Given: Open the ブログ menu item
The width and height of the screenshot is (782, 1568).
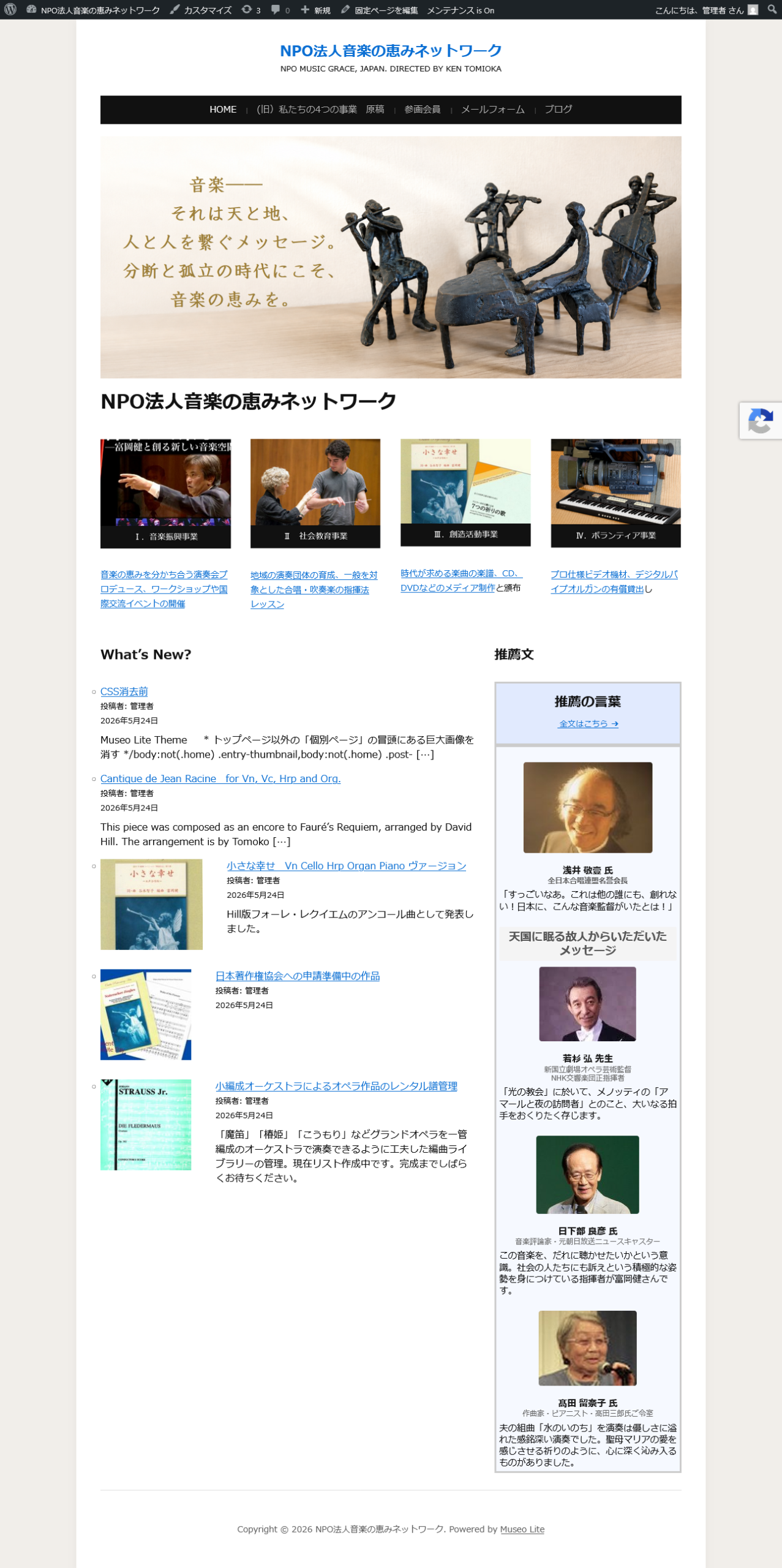Looking at the screenshot, I should 558,110.
